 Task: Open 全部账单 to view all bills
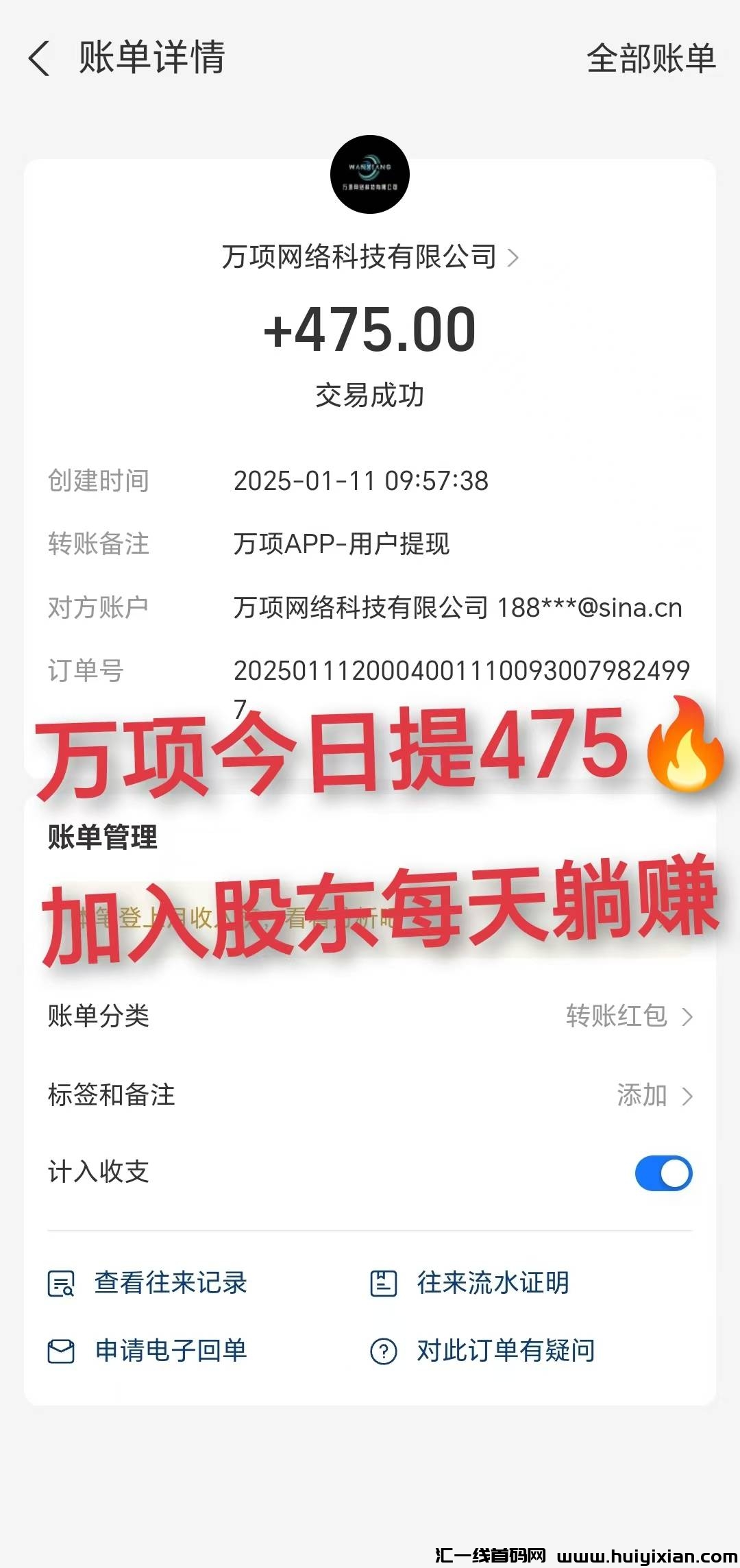click(x=651, y=58)
